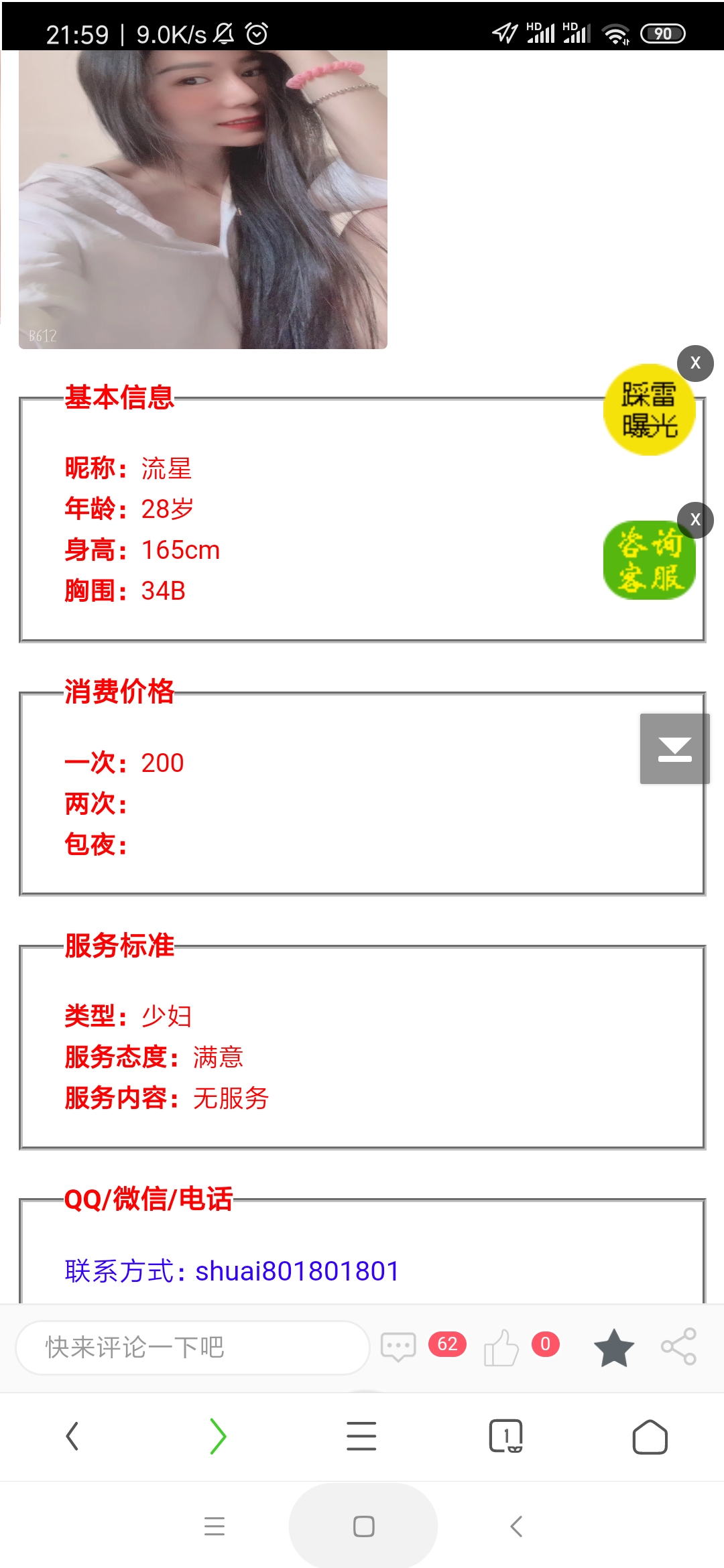Screen dimensions: 724x1568
Task: Like this page with thumbs-up
Action: click(x=501, y=1346)
